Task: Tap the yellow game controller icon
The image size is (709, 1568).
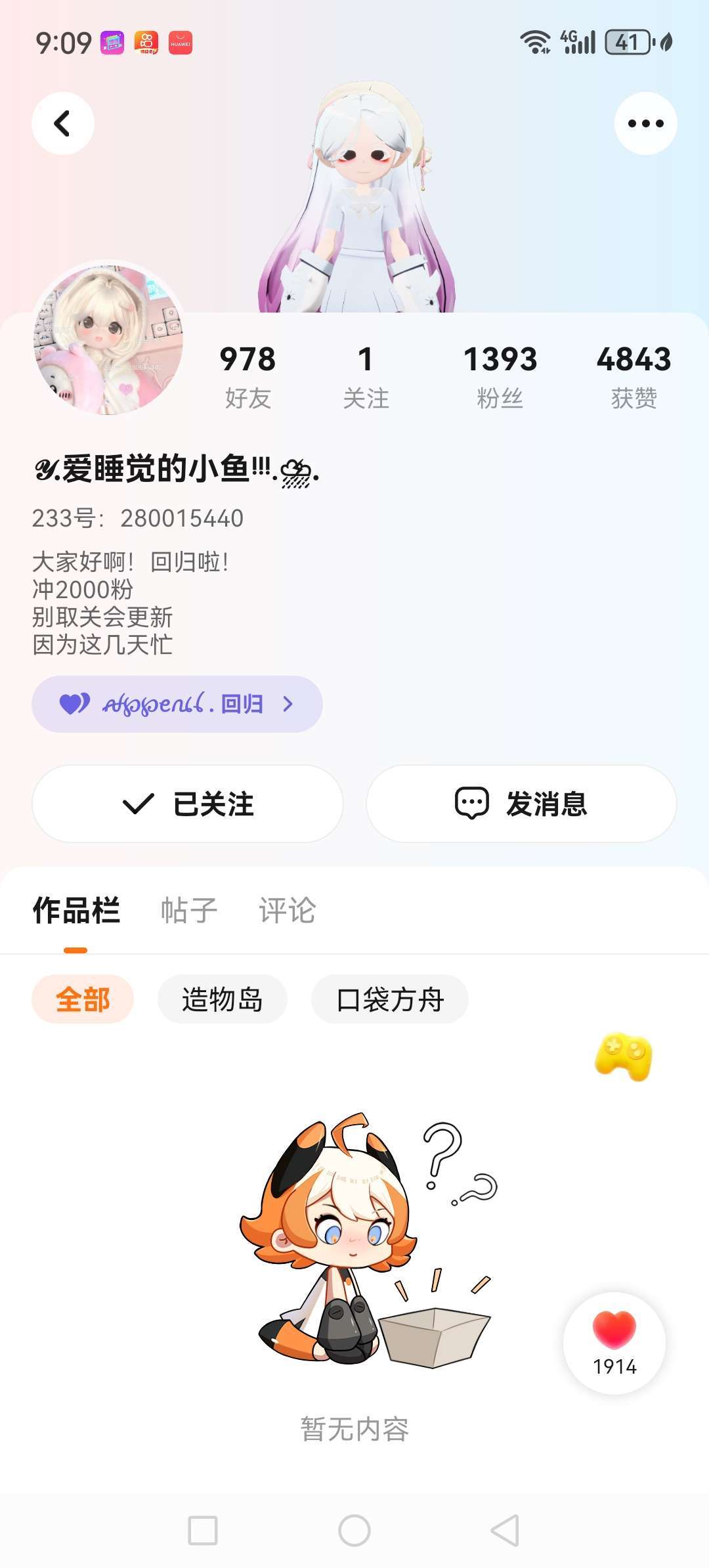Action: [x=624, y=1056]
